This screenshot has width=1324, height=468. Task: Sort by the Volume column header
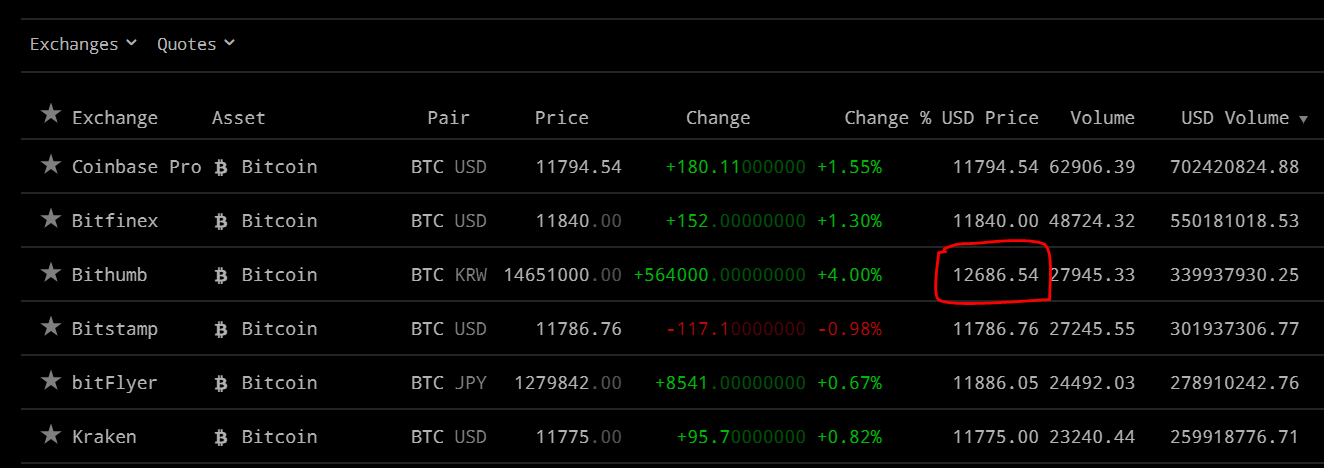[1102, 118]
